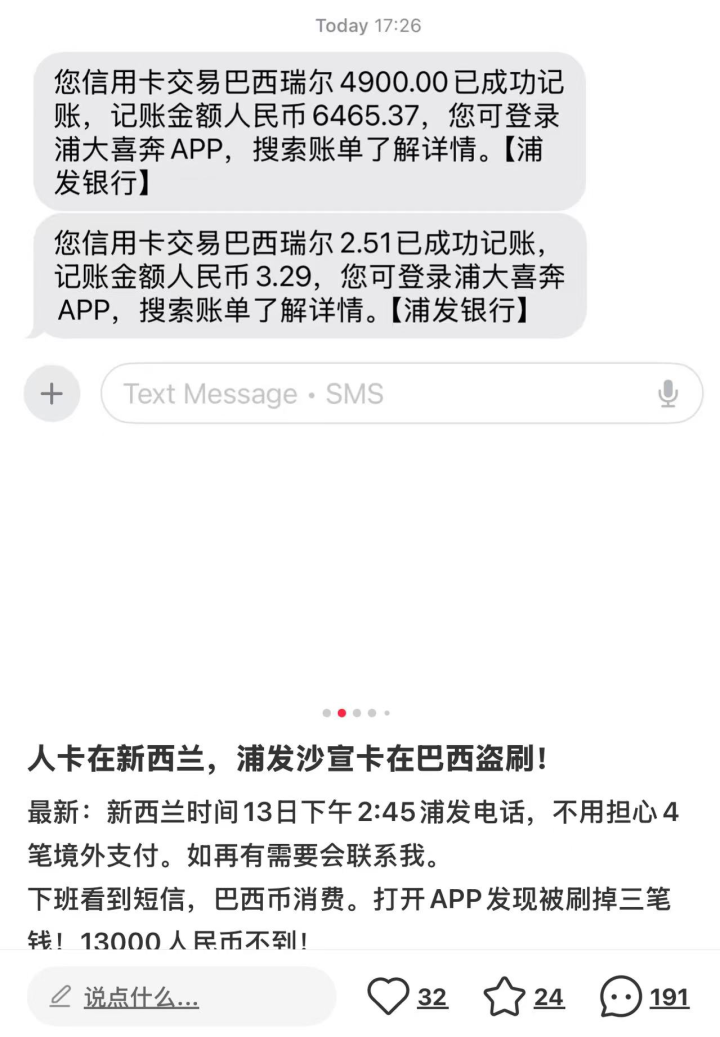Open the comments via the bubble icon
This screenshot has width=720, height=1037.
point(620,996)
